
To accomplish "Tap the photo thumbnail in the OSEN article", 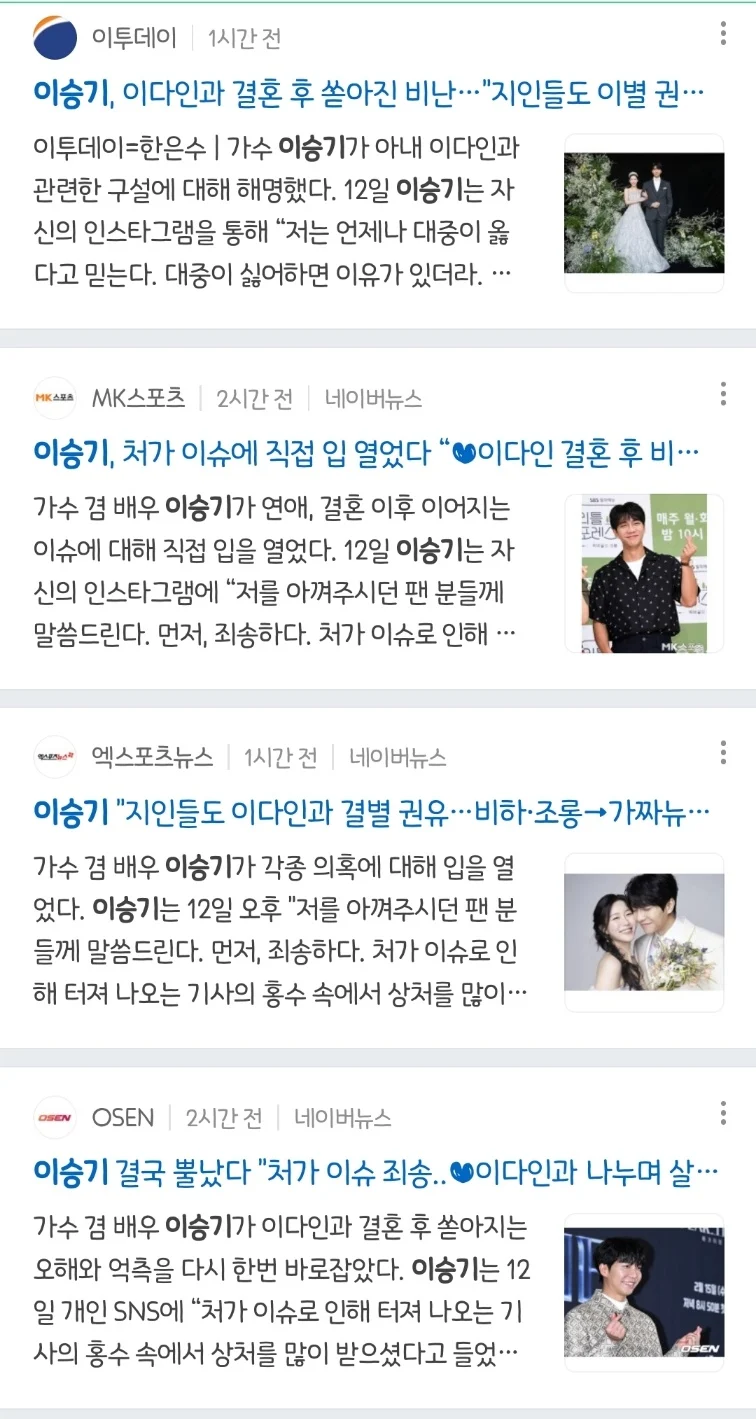I will pos(644,1292).
